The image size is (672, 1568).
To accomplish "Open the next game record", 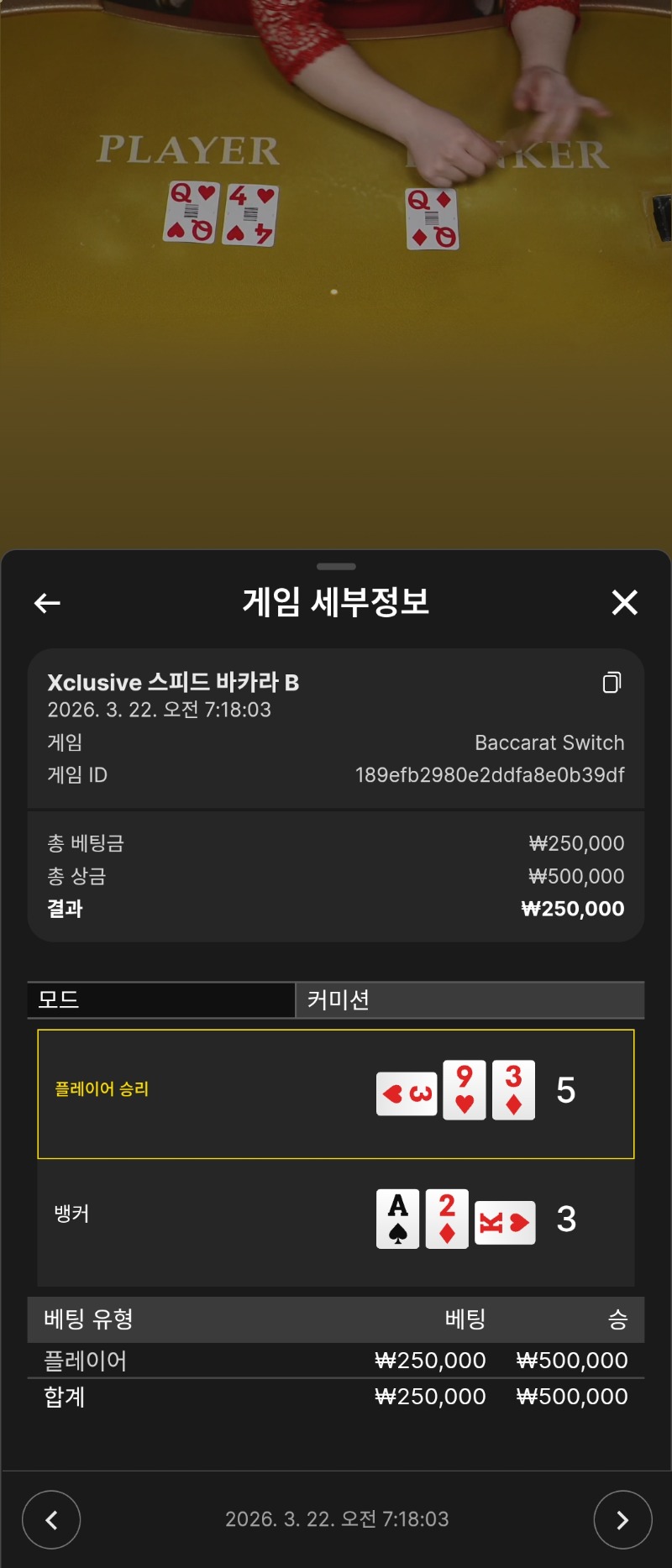I will point(622,1519).
